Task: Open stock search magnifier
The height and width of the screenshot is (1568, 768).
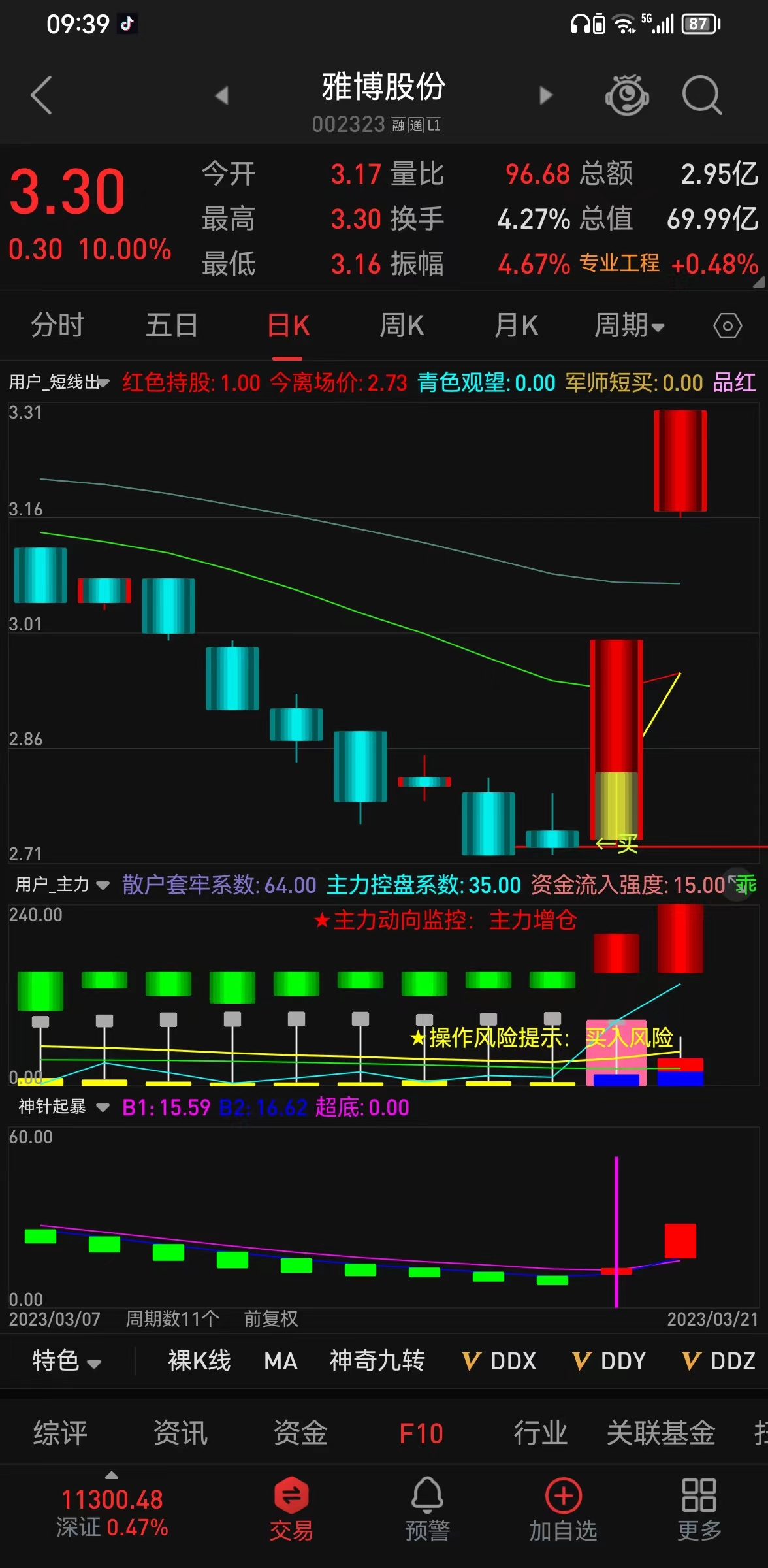Action: coord(701,95)
